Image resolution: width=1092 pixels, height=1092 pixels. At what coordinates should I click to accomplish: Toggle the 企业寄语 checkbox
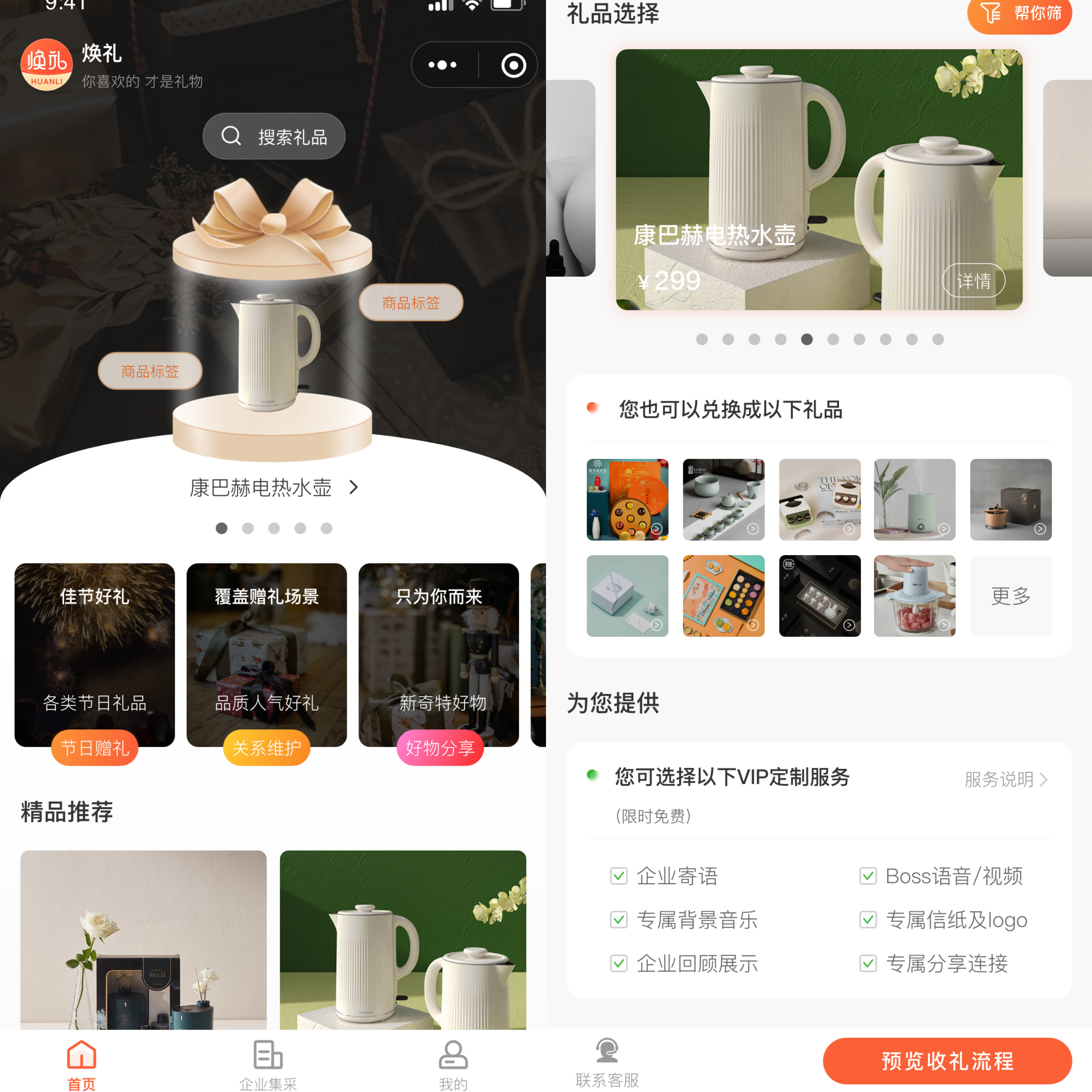point(619,876)
